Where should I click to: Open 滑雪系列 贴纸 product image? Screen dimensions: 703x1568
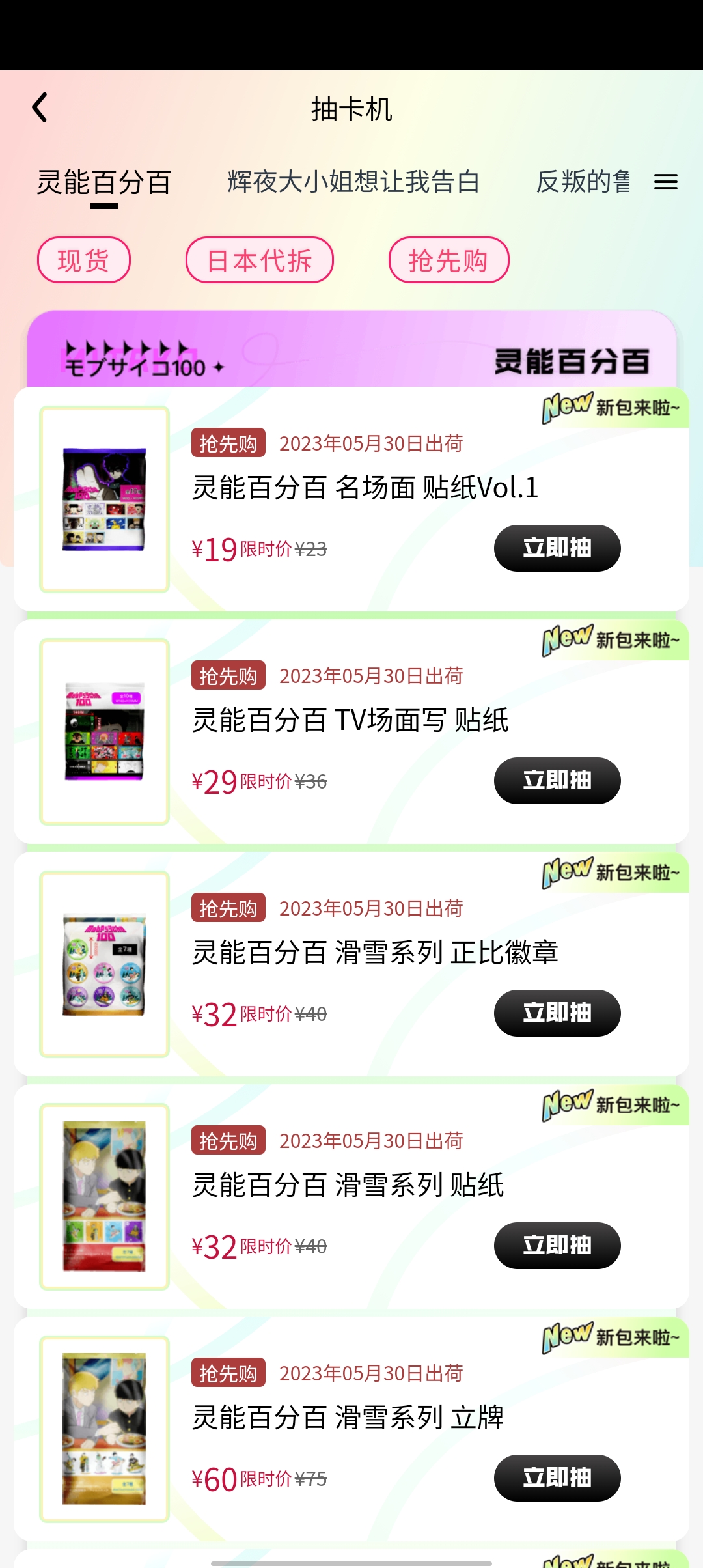click(105, 1197)
